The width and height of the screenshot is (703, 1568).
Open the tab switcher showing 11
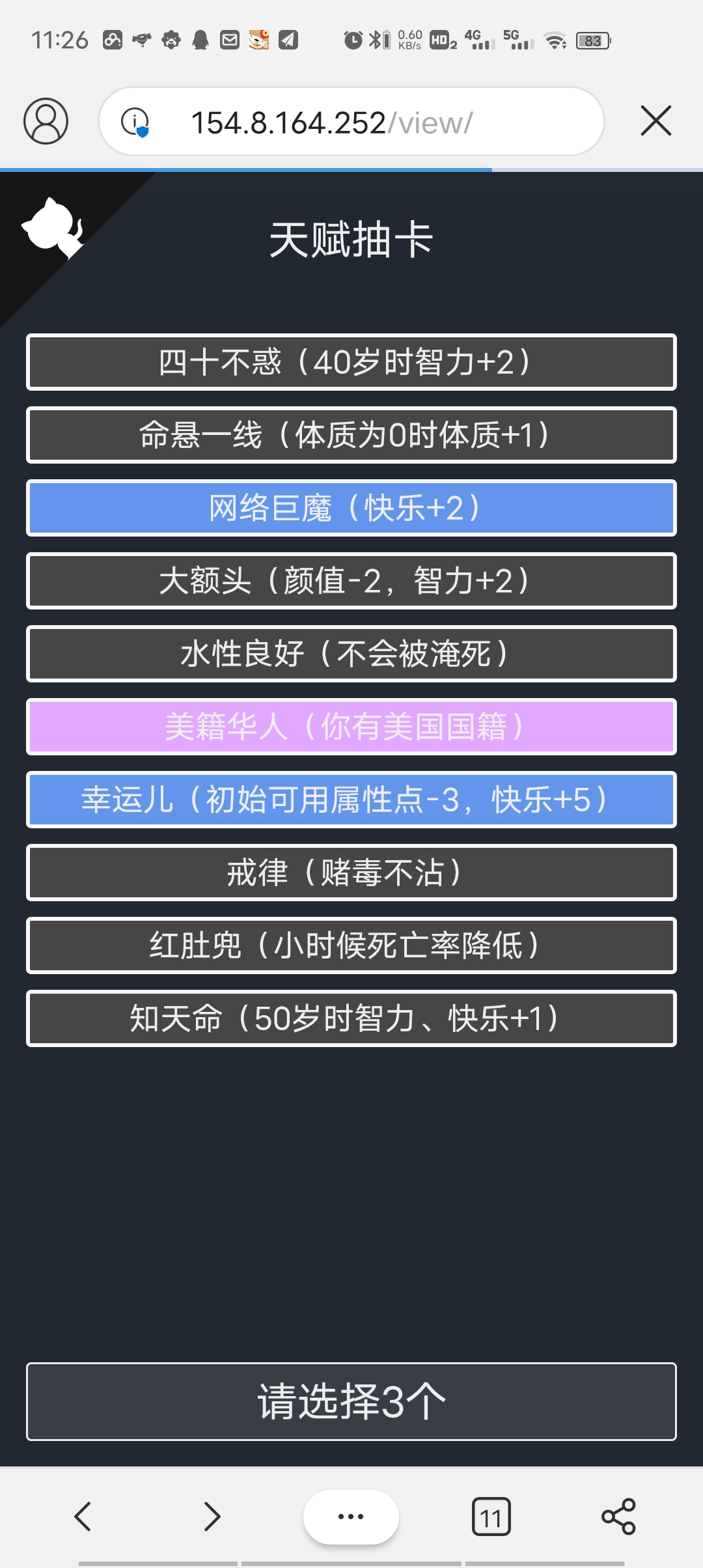(x=491, y=1517)
